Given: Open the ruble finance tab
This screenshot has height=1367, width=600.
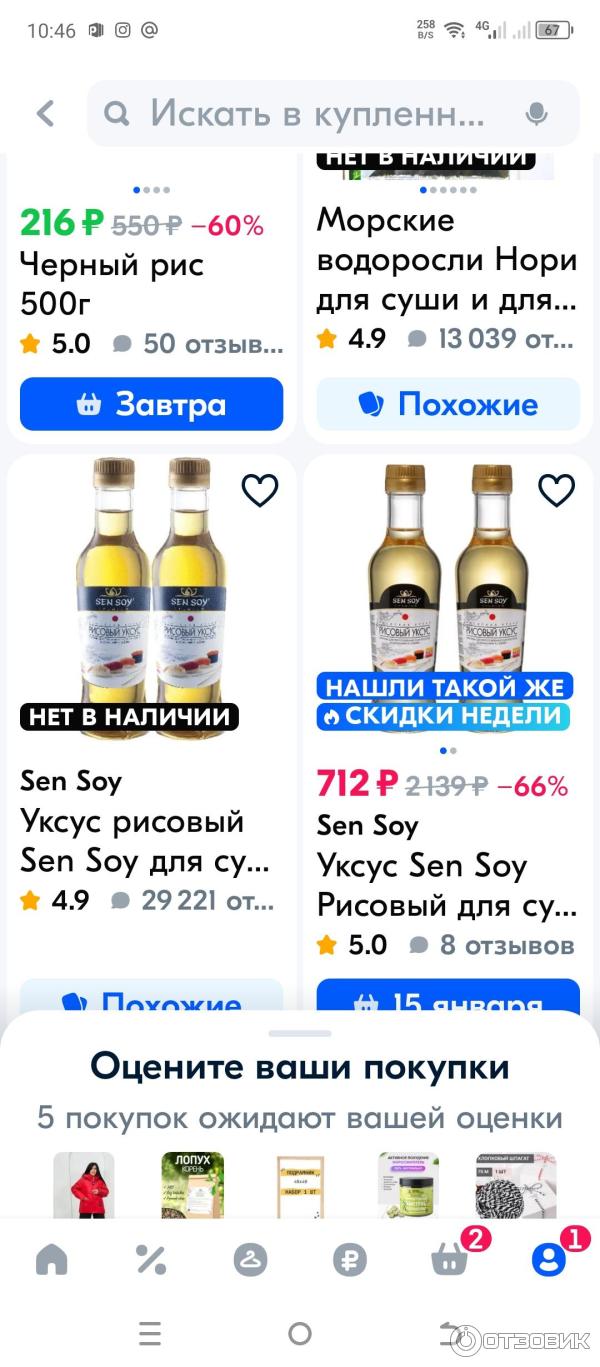Looking at the screenshot, I should click(349, 1260).
